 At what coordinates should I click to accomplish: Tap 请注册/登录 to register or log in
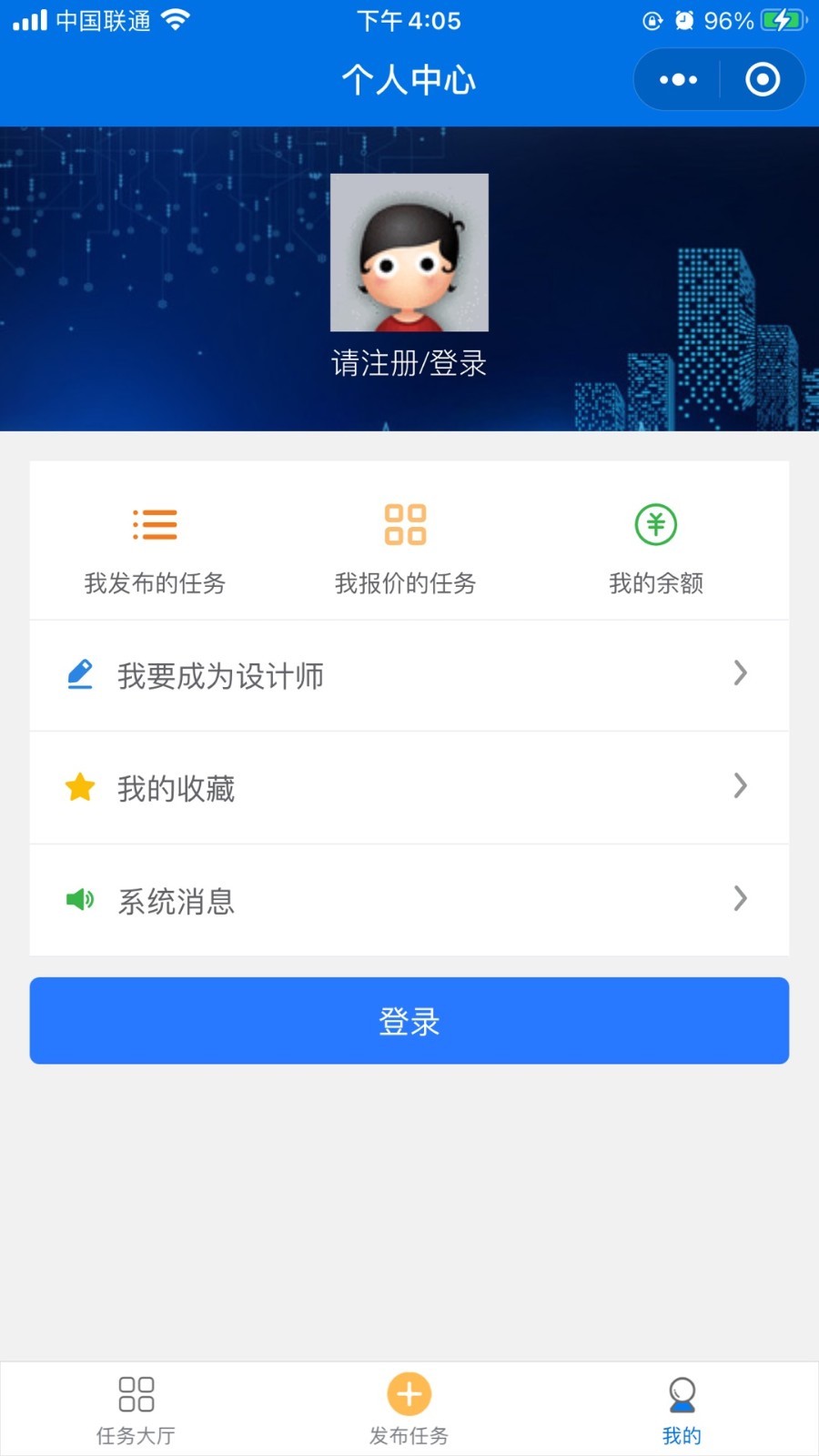coord(409,364)
